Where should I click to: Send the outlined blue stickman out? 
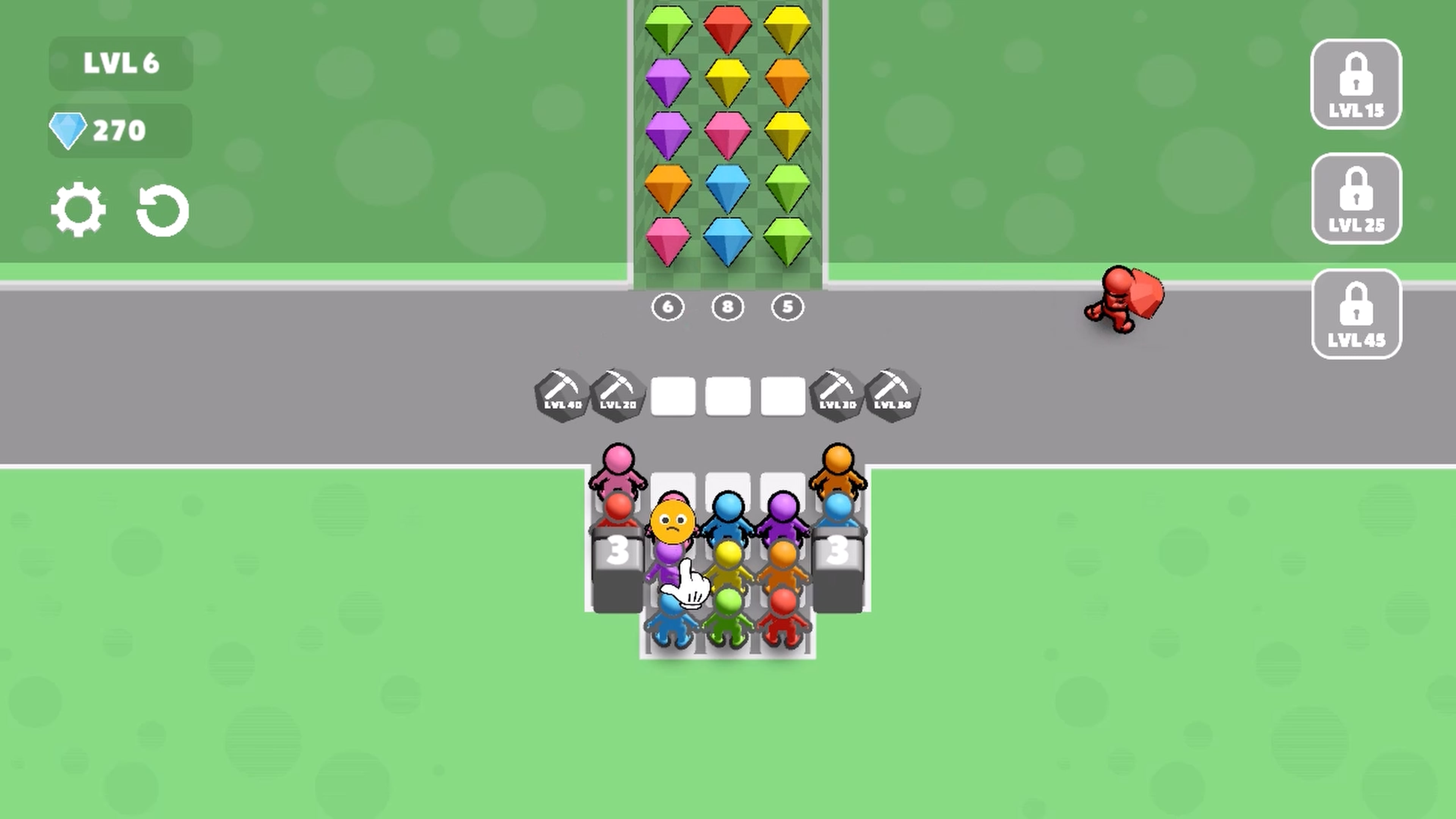728,517
